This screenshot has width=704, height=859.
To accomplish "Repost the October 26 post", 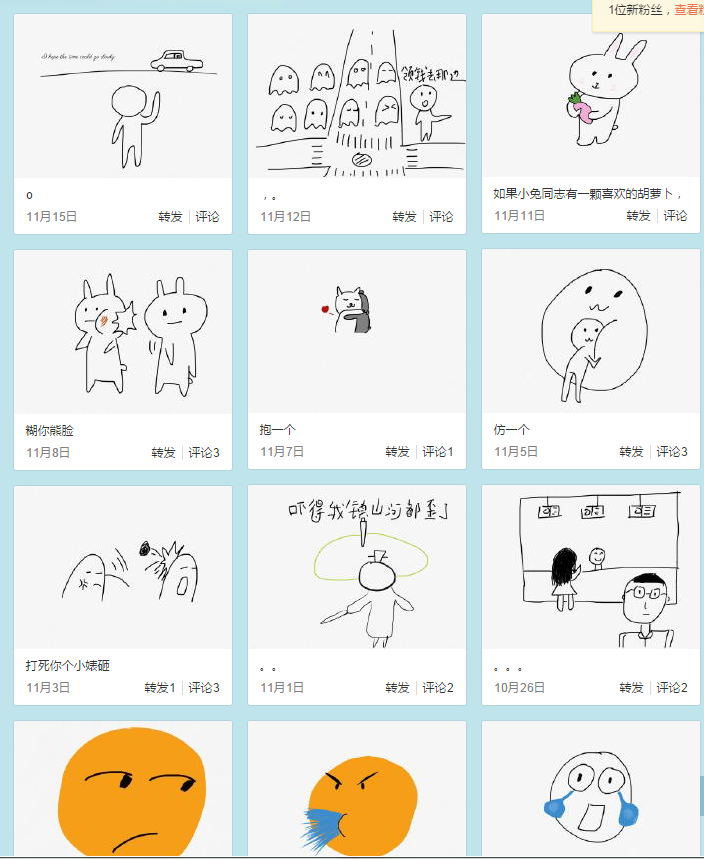I will (631, 688).
